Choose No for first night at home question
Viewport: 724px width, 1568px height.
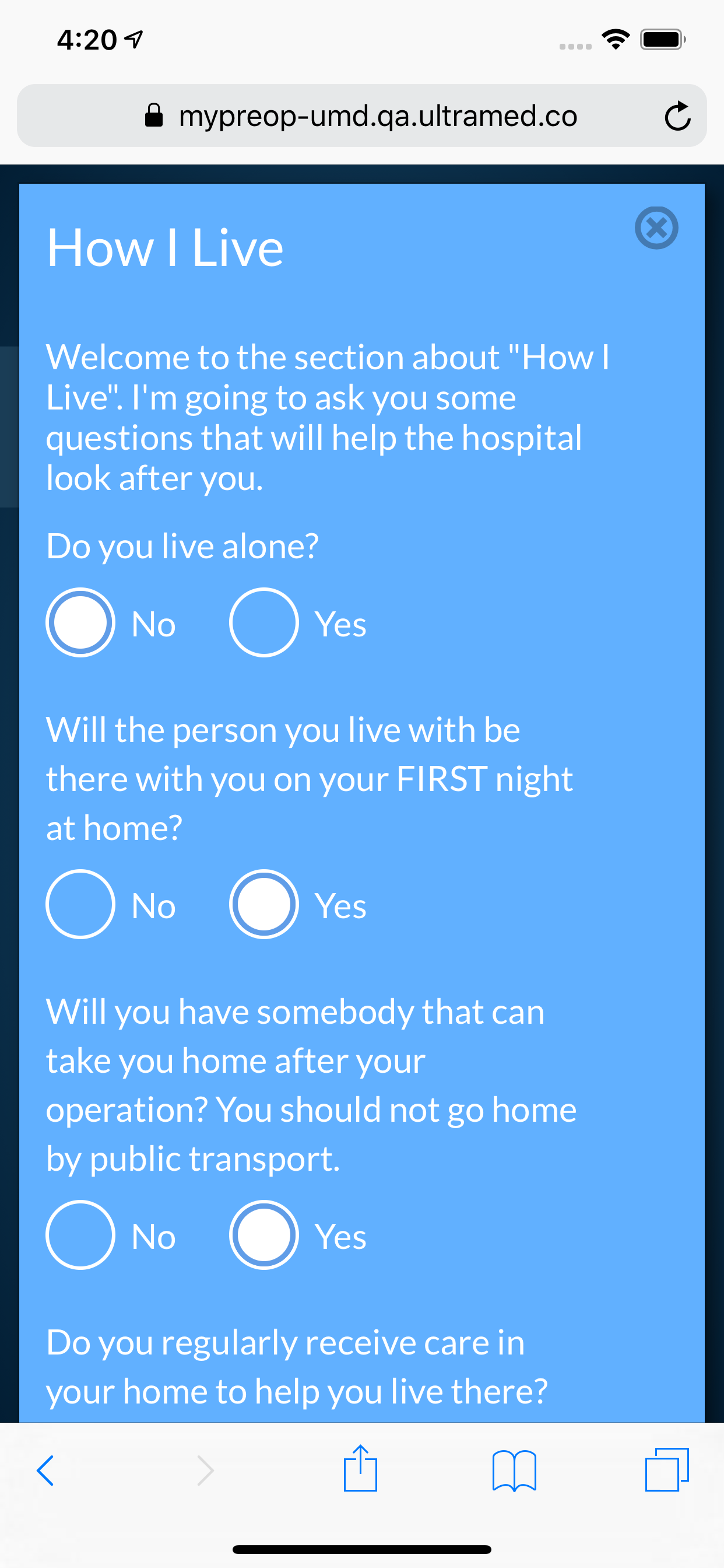coord(80,904)
